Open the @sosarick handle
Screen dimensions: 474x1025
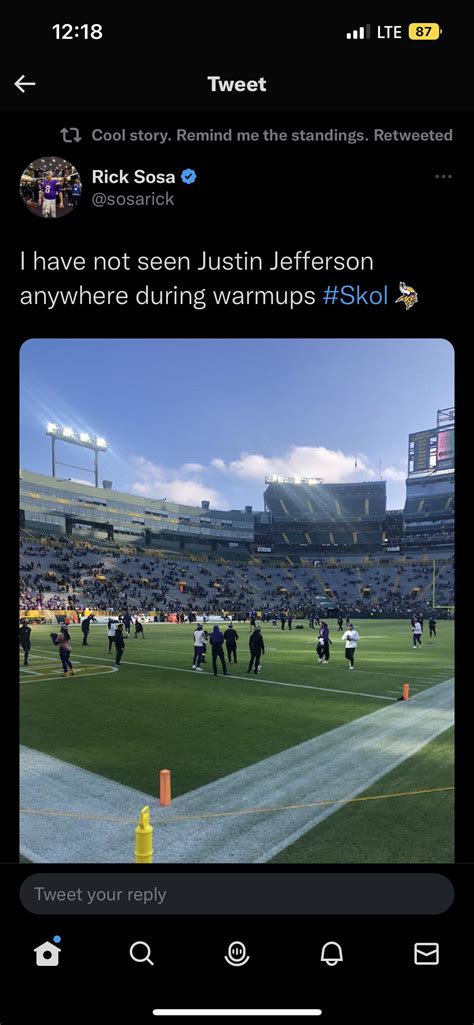click(133, 199)
